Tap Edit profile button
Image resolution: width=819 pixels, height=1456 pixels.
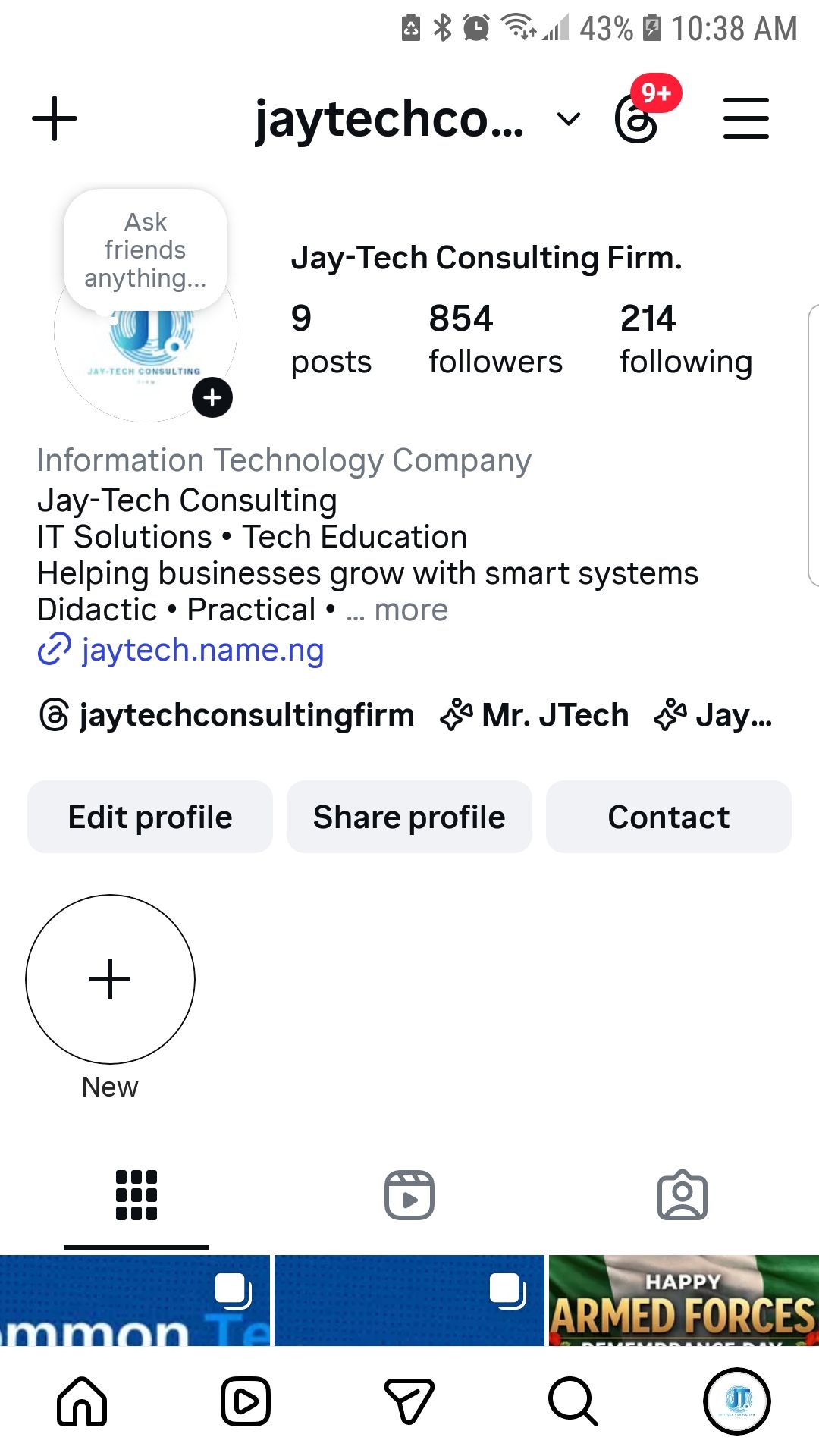coord(150,817)
